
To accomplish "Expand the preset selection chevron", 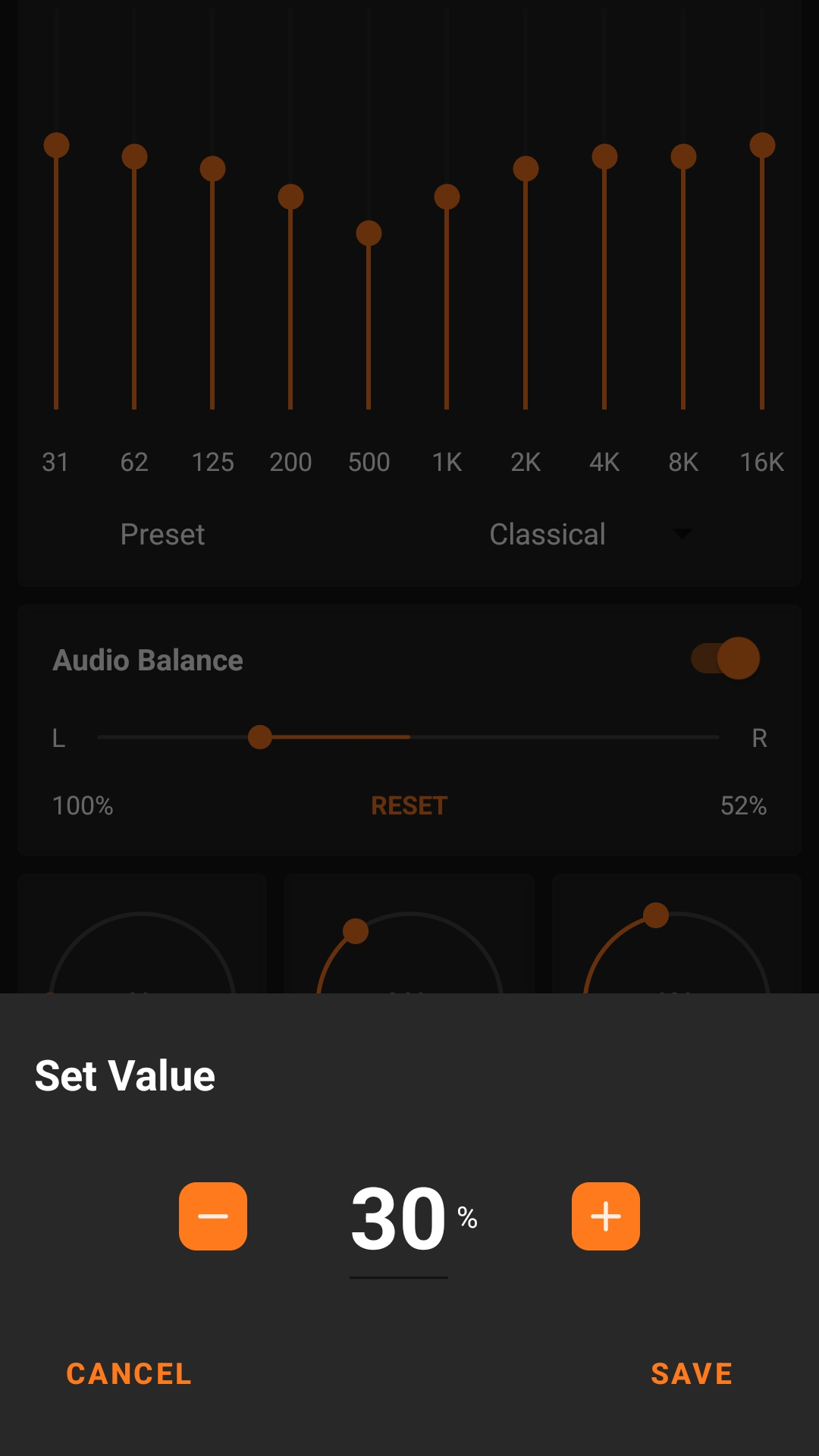I will [x=682, y=534].
